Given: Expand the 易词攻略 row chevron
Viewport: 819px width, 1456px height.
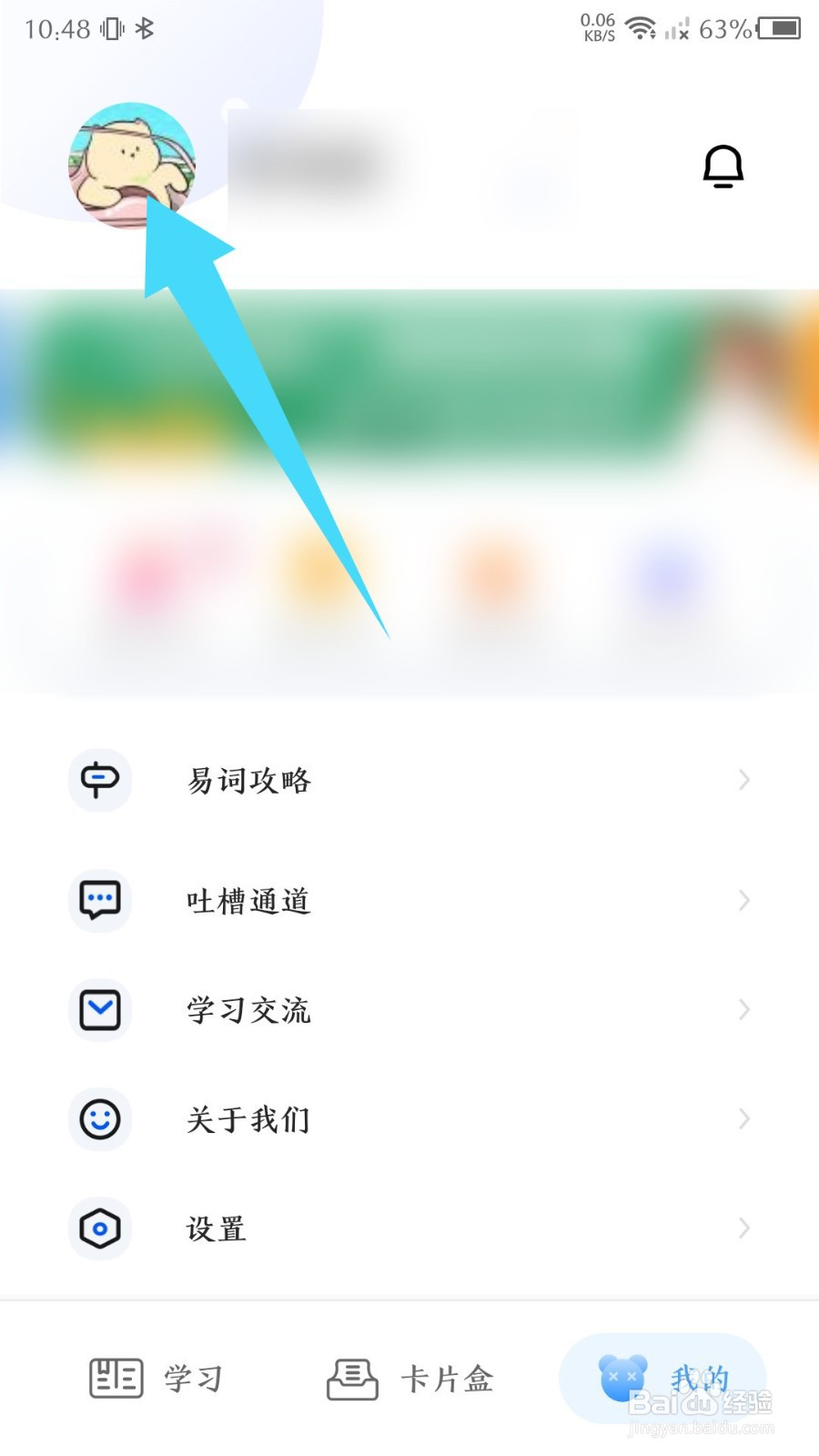Looking at the screenshot, I should tap(745, 780).
